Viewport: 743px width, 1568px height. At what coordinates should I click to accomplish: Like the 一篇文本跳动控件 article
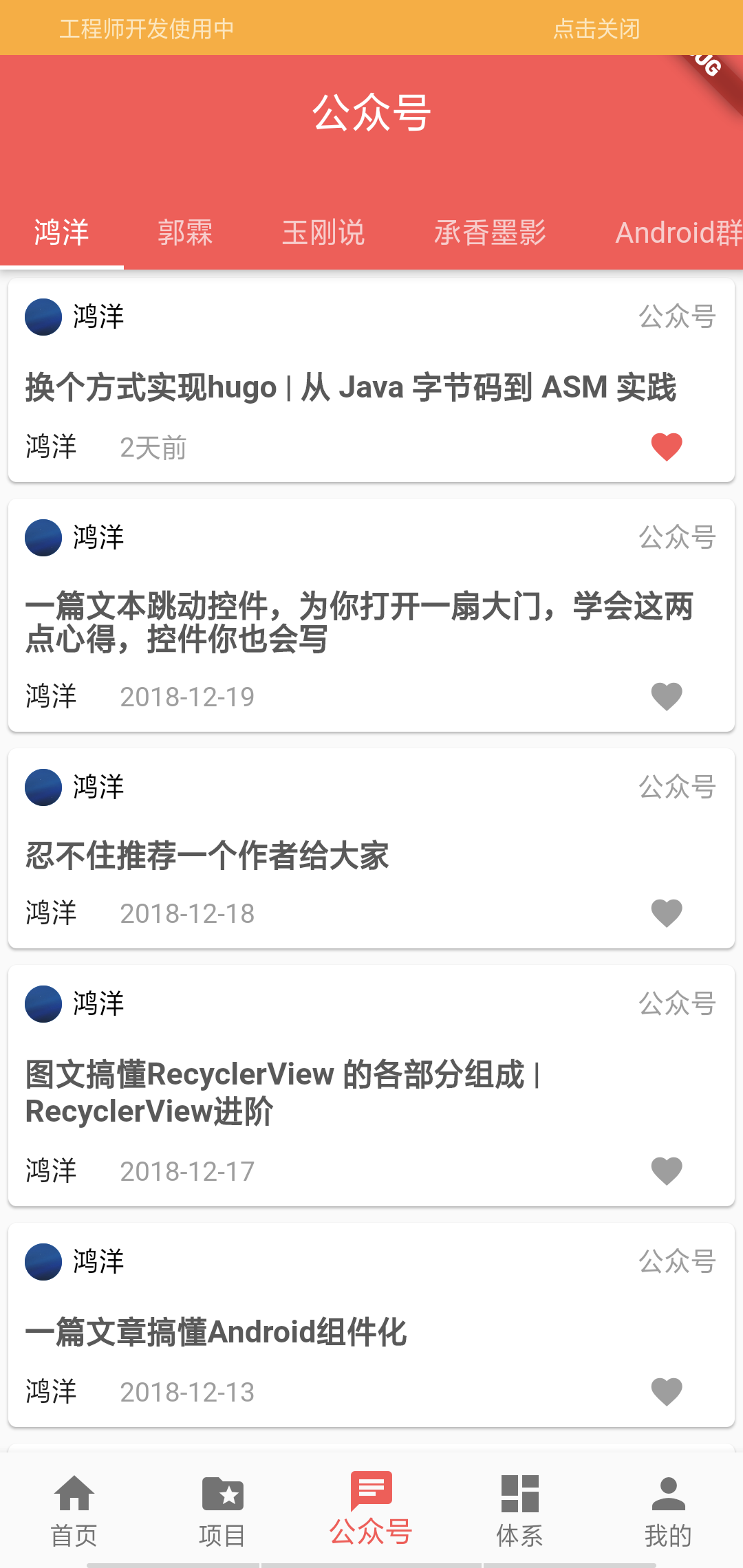coord(666,697)
